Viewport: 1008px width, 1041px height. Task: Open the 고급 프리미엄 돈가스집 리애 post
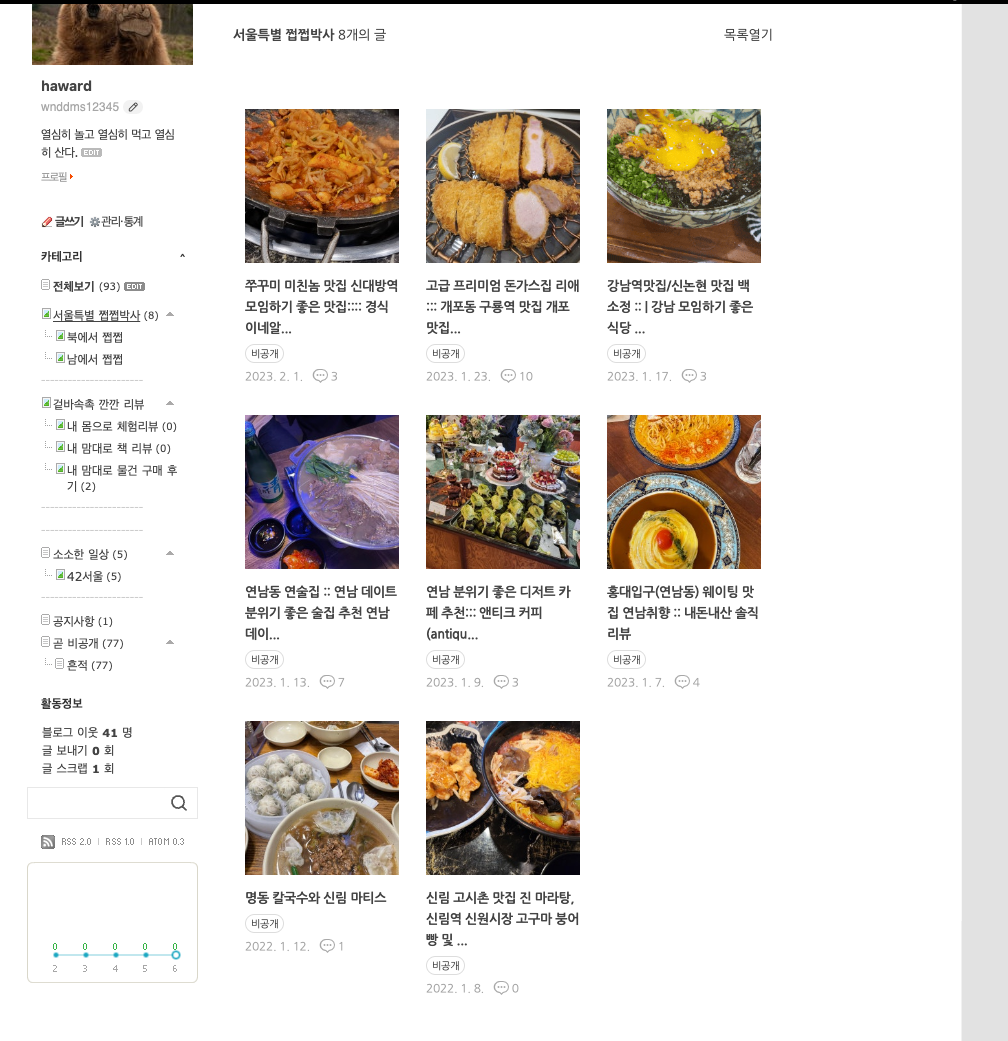coord(503,307)
